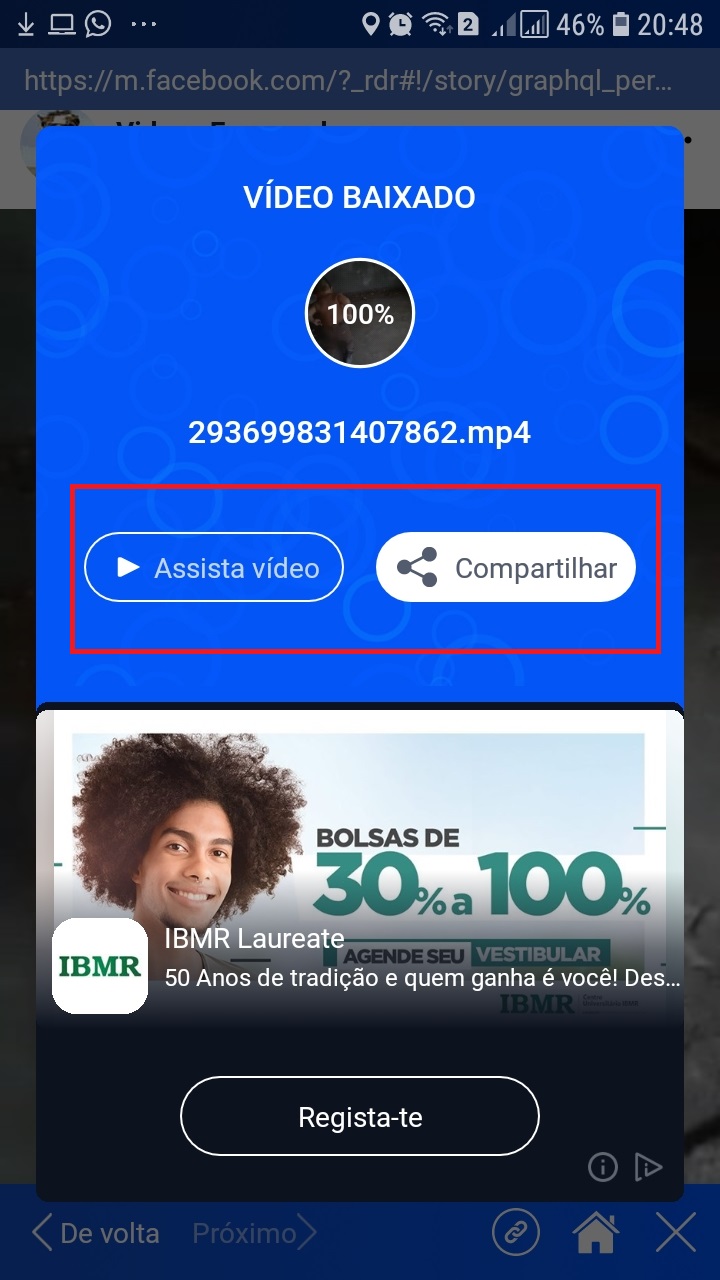Screen dimensions: 720x1280
Task: Go back with De volta
Action: (96, 1233)
